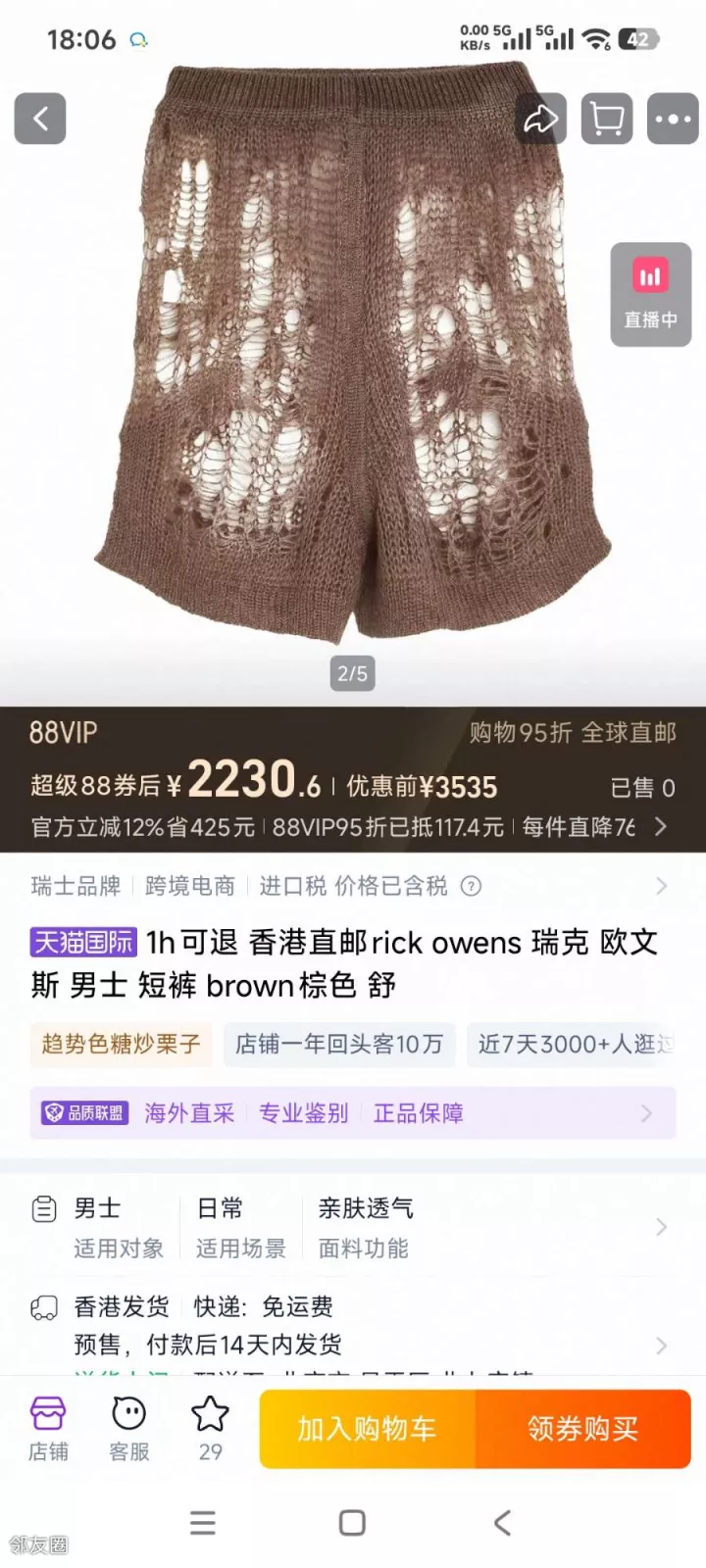
Task: Expand the 88VIP discount details
Action: pyautogui.click(x=660, y=827)
